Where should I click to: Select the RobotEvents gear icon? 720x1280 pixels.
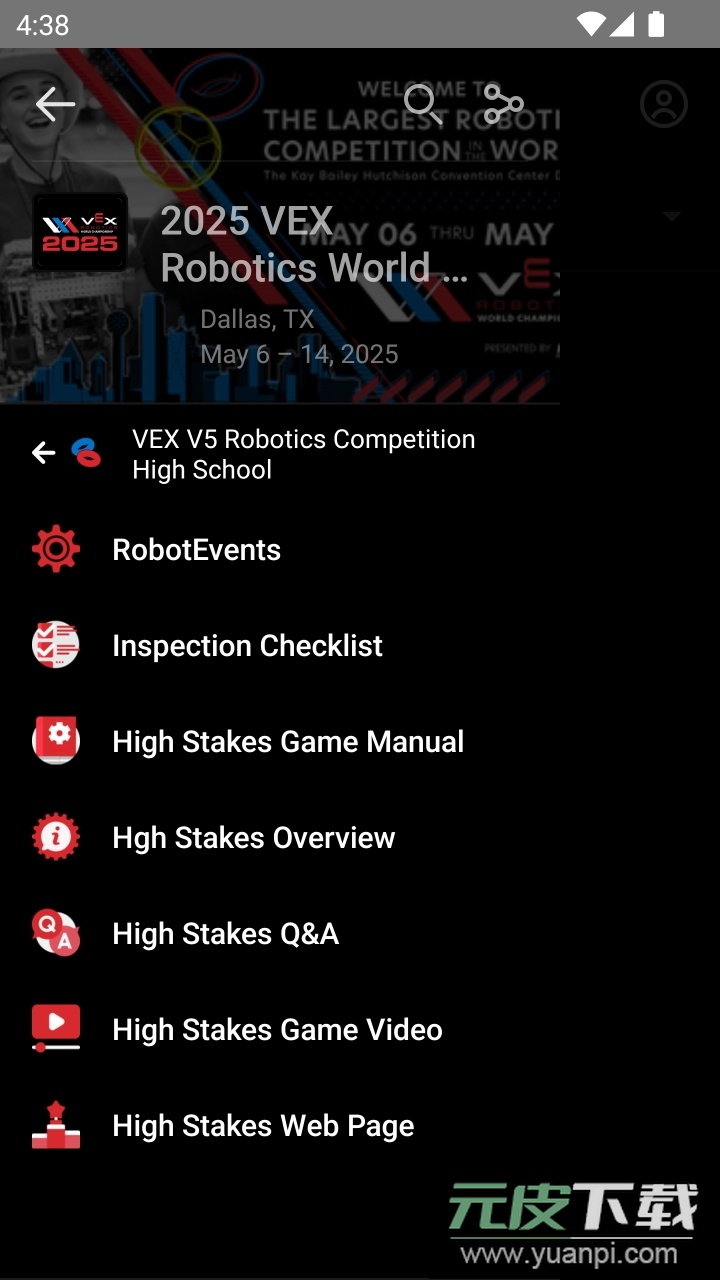pyautogui.click(x=56, y=548)
